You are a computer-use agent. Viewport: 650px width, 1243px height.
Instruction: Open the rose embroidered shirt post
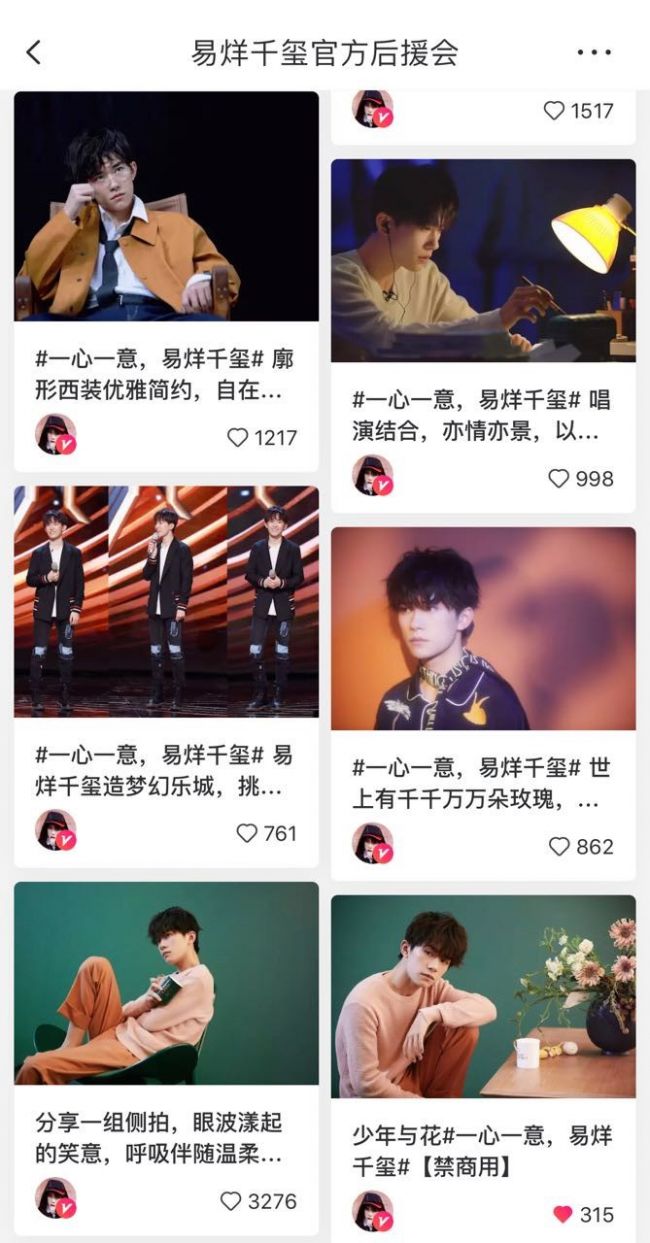click(x=483, y=628)
